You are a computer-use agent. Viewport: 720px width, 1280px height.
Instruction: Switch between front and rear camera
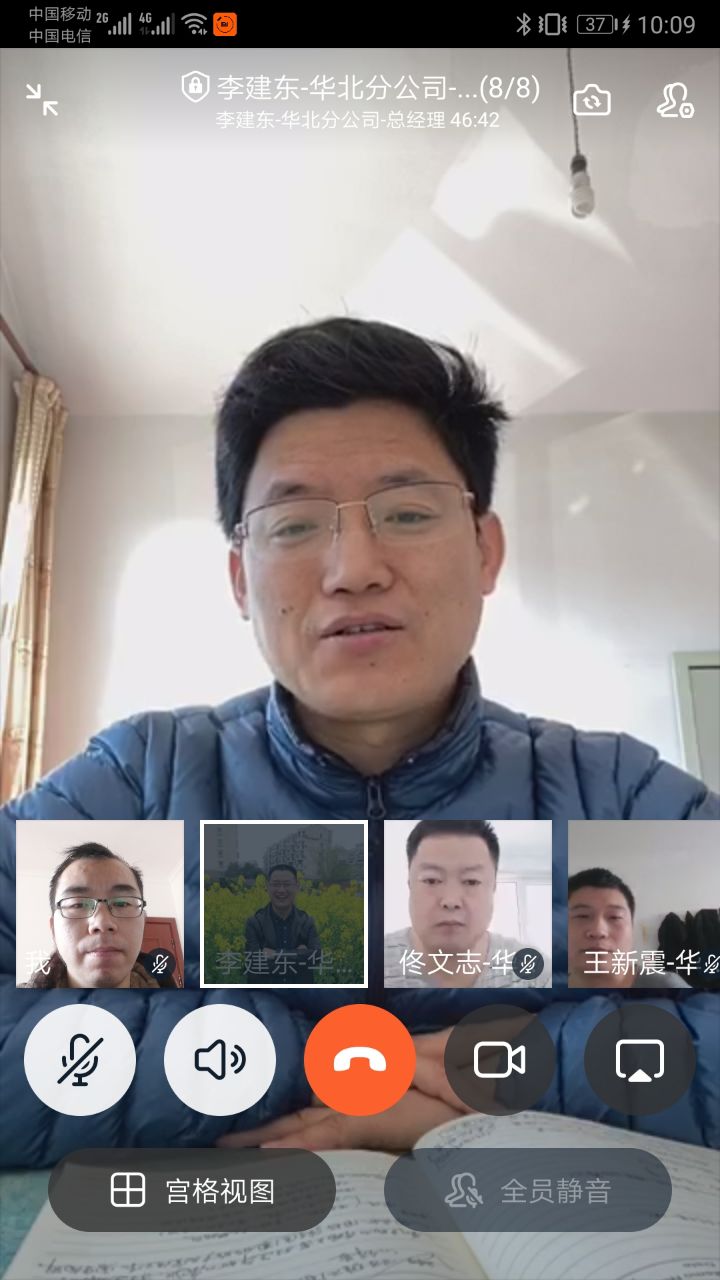point(591,100)
